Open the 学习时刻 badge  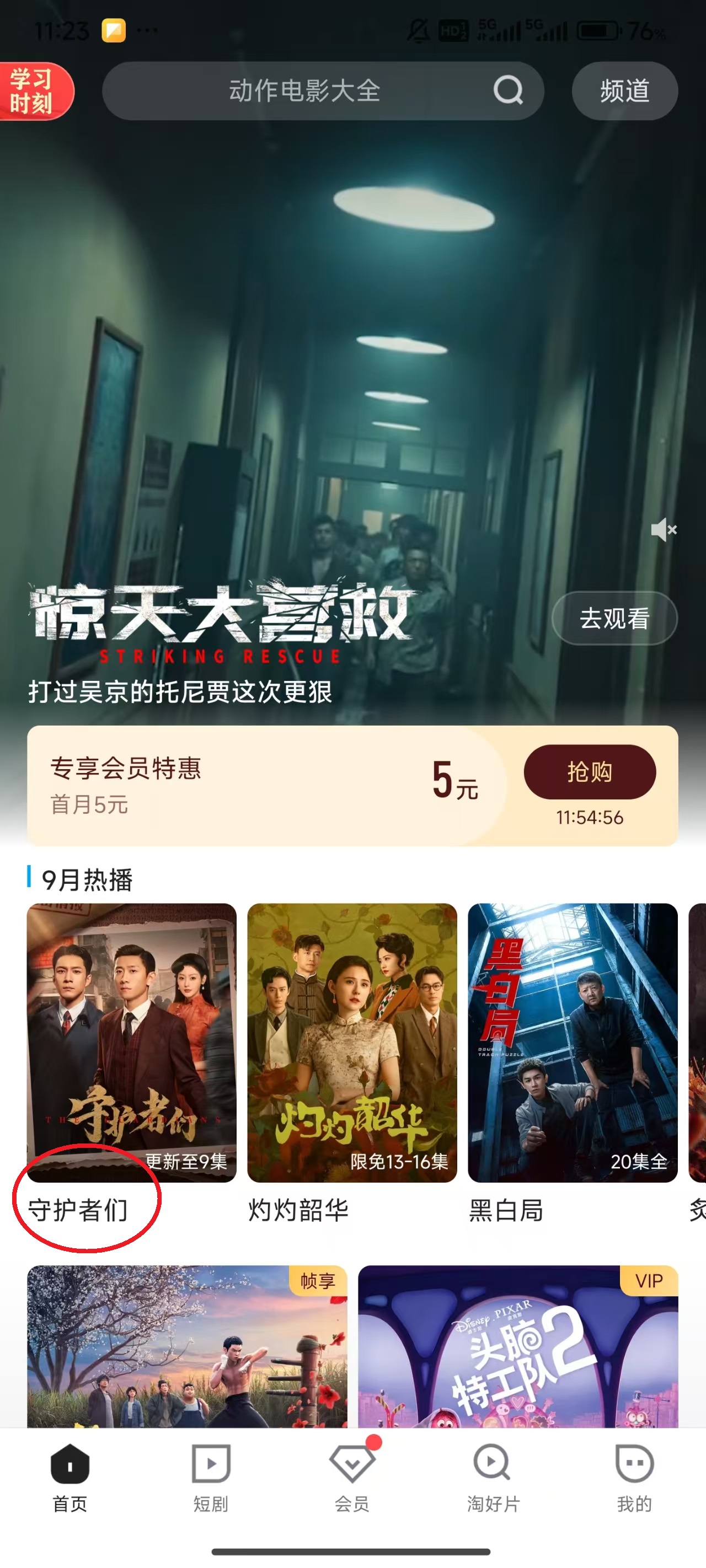(34, 92)
